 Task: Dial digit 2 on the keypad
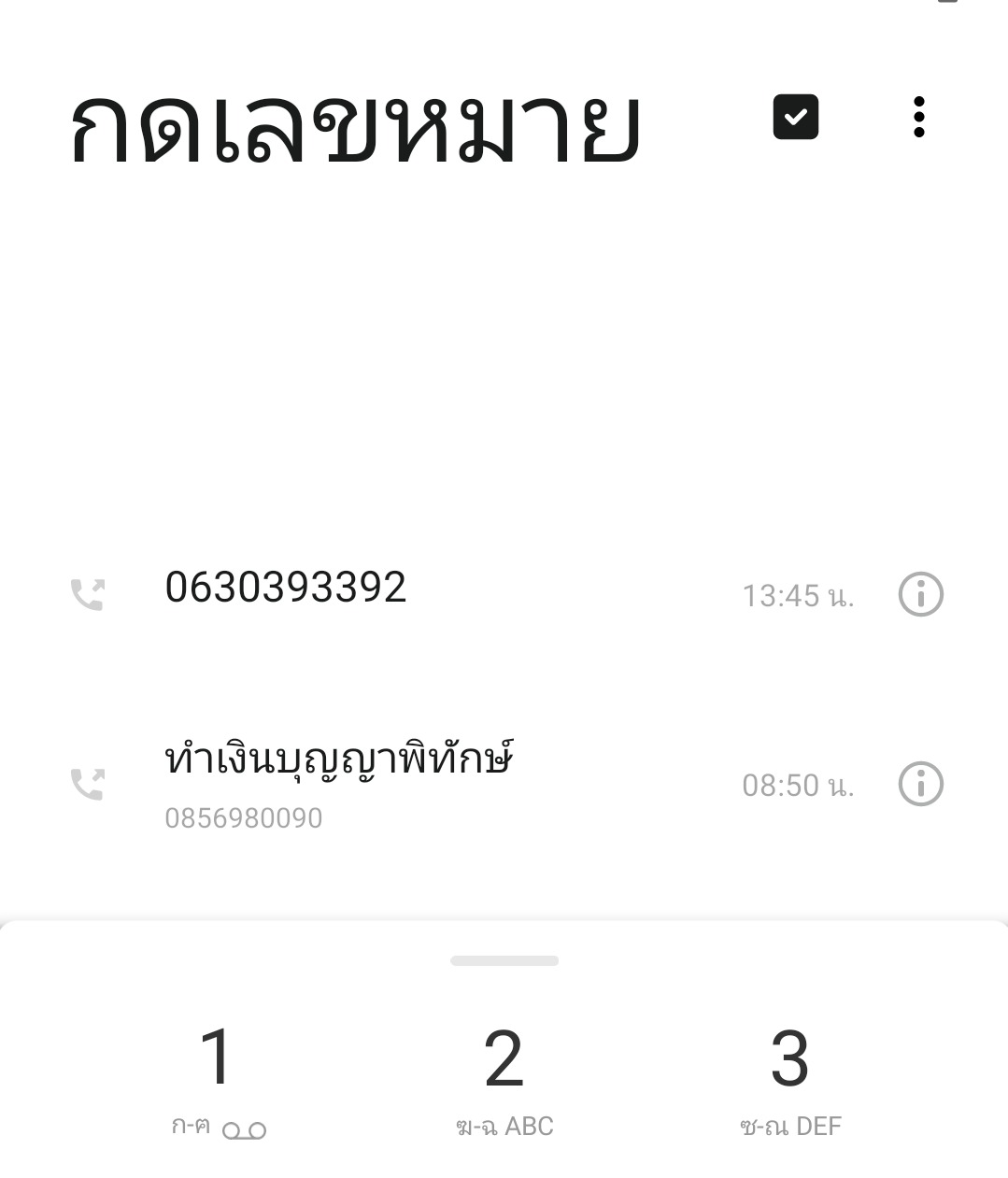pos(504,1076)
